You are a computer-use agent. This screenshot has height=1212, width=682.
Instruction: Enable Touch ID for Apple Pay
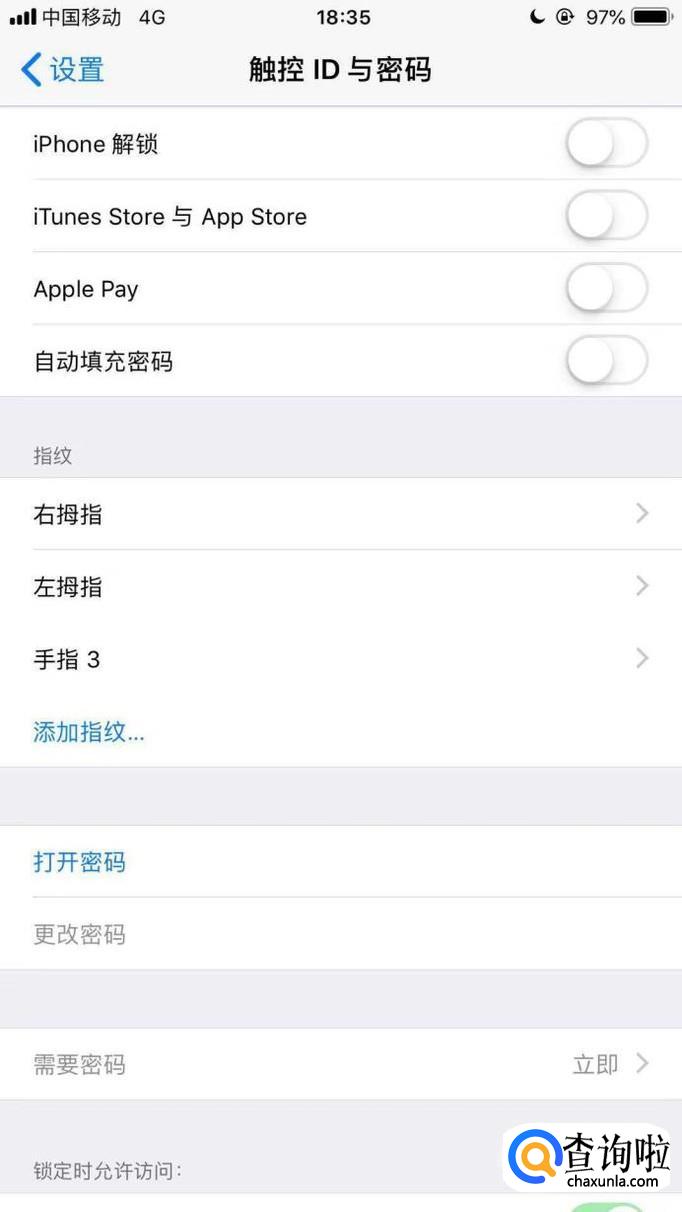coord(606,289)
